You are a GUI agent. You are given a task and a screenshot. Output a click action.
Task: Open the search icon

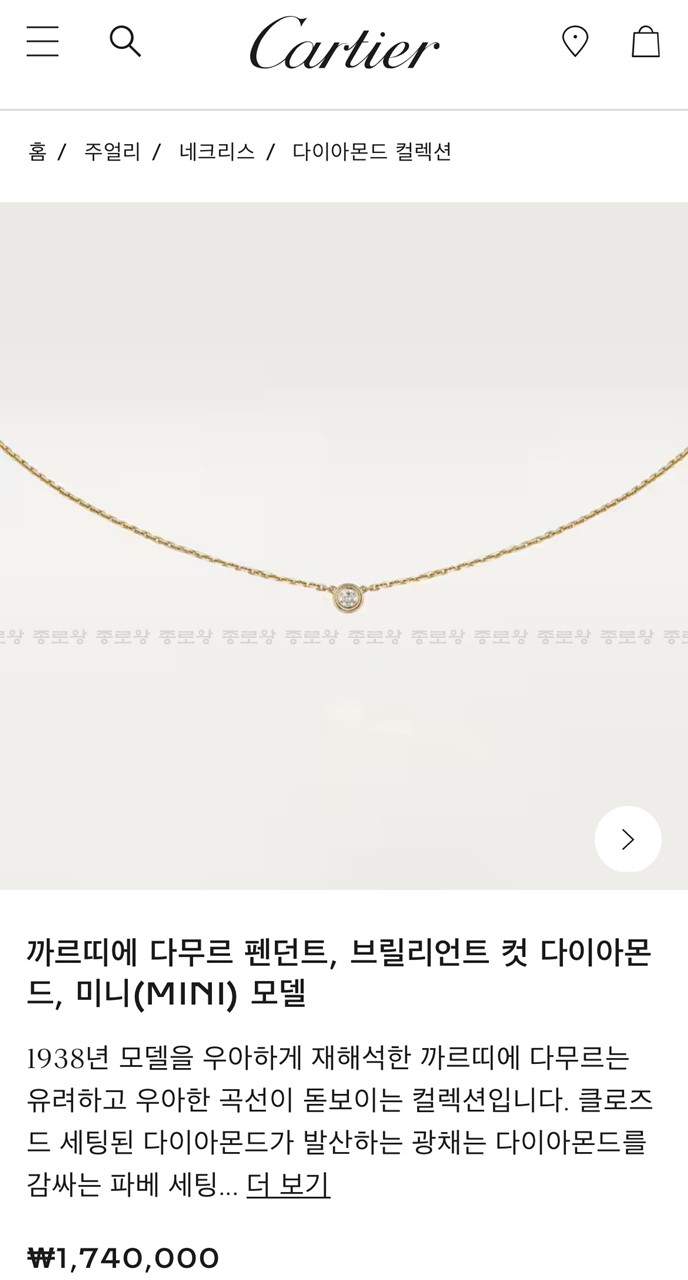(125, 42)
